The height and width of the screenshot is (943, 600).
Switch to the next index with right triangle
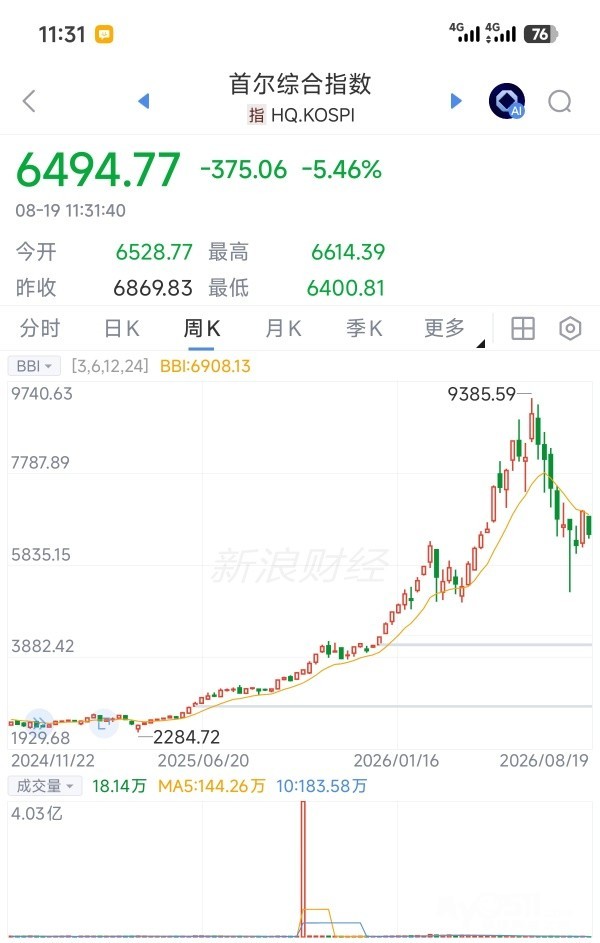[x=456, y=100]
